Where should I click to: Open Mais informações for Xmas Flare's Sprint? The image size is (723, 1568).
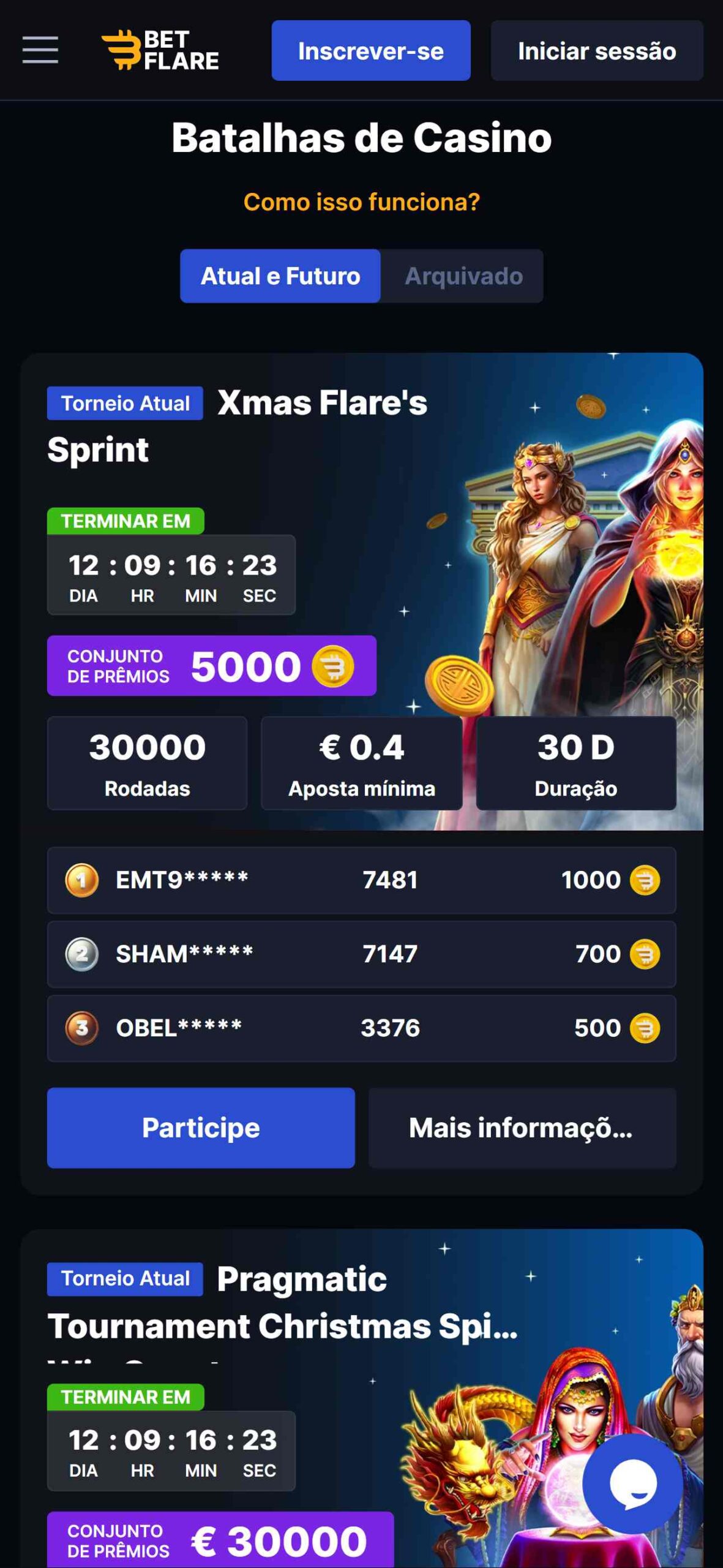522,1128
